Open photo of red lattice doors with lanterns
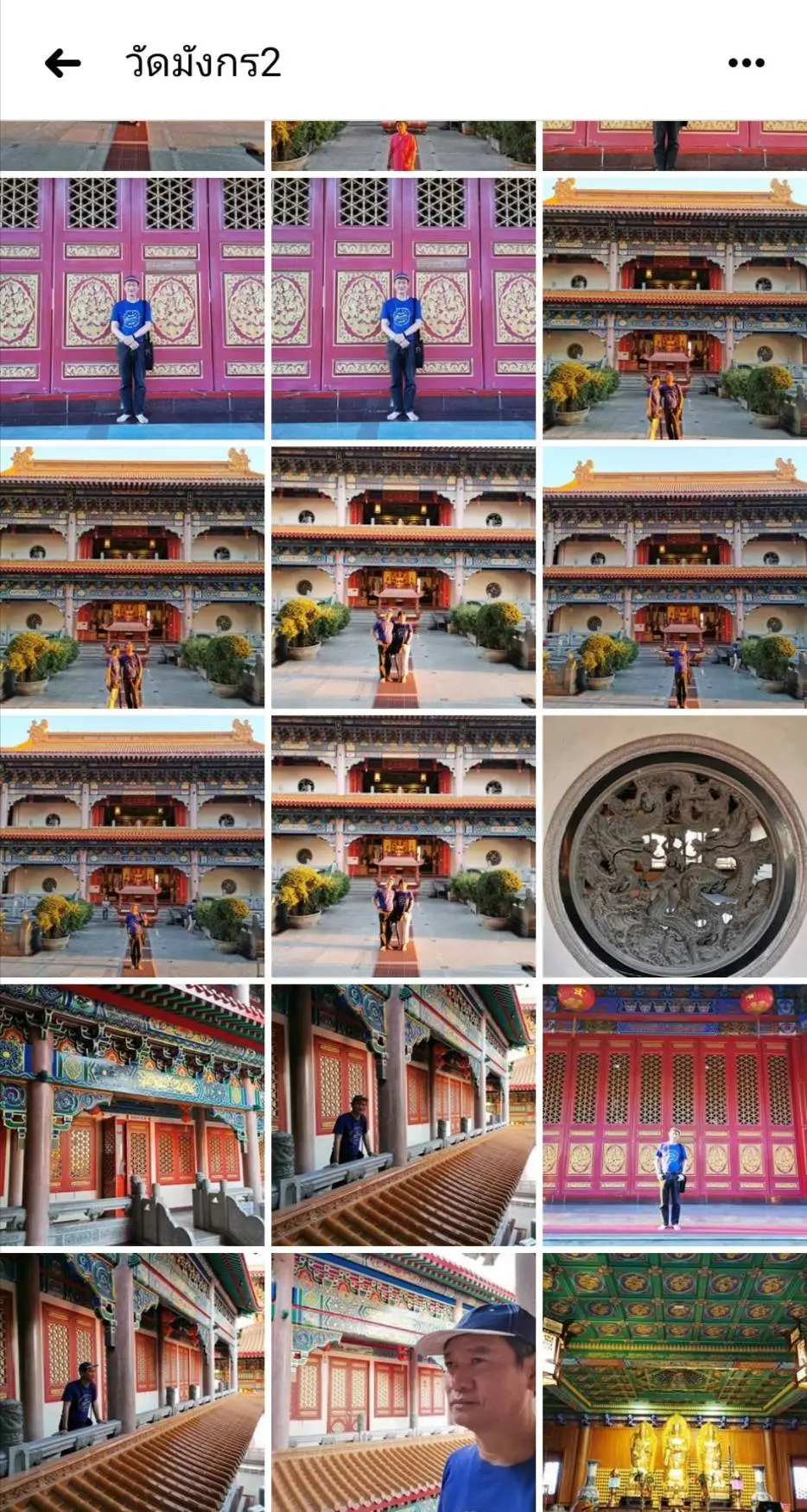 (674, 1114)
